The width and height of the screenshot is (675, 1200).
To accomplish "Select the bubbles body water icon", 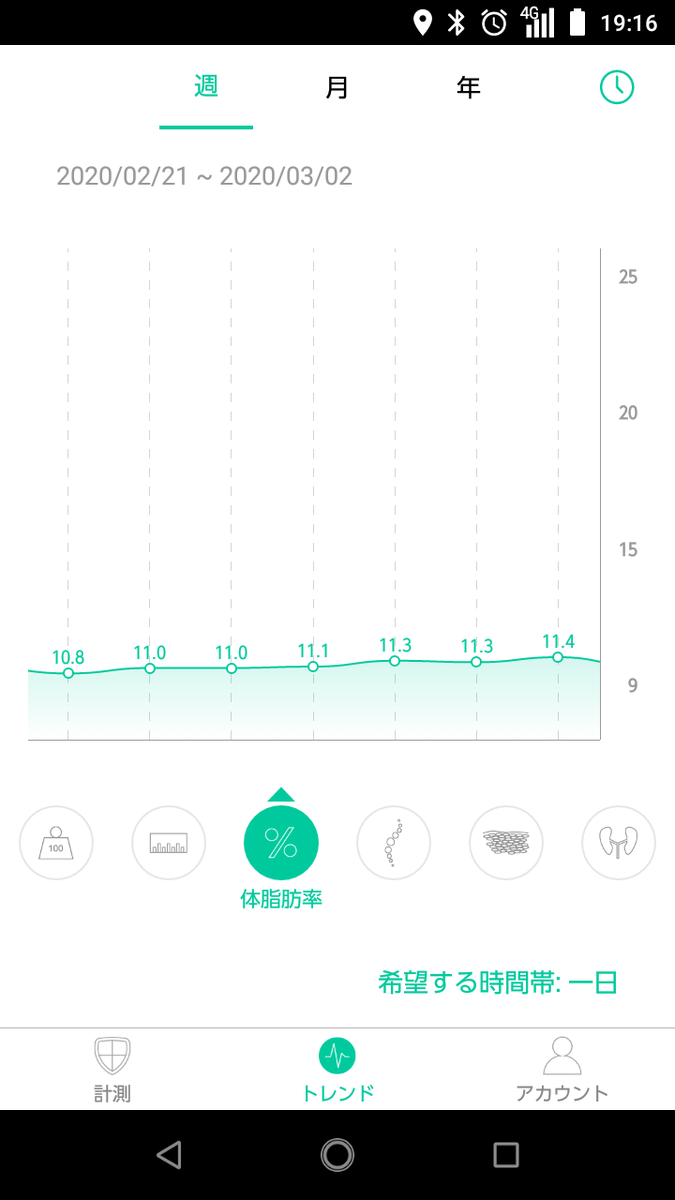I will (x=394, y=843).
